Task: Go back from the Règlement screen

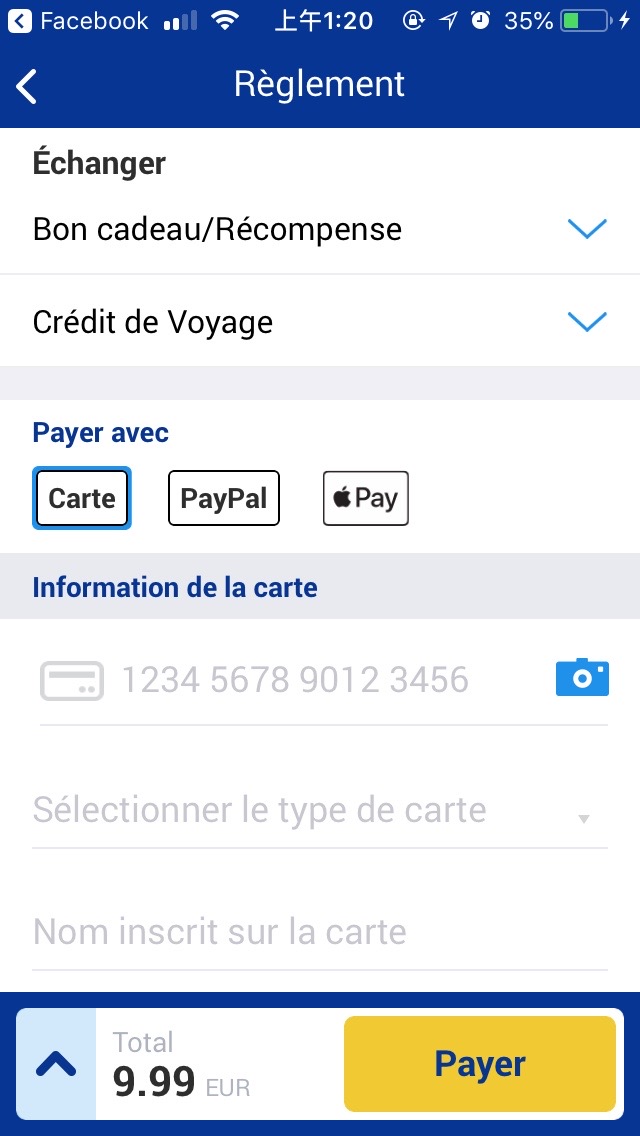Action: pos(27,86)
